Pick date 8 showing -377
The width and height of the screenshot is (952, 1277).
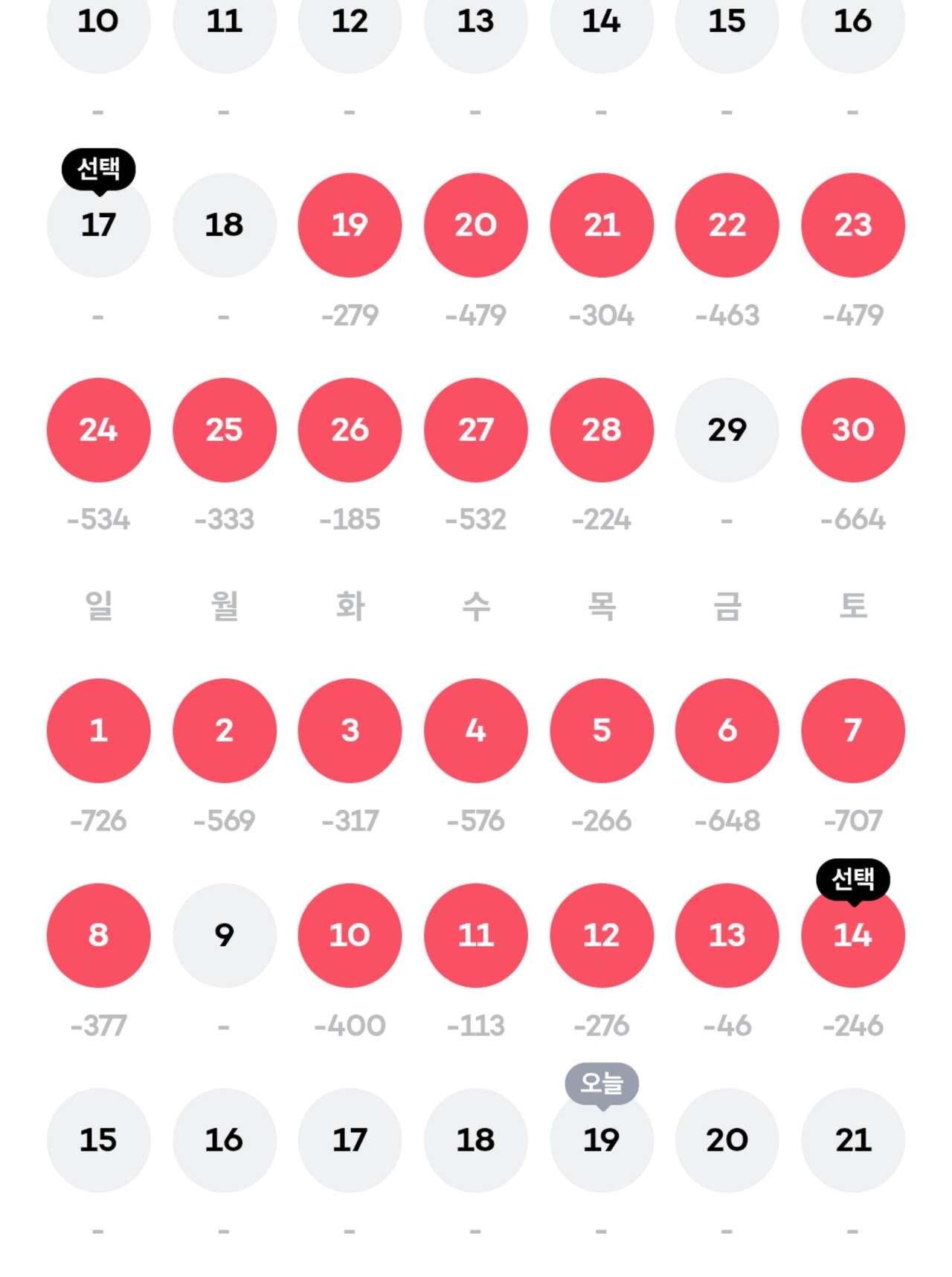[98, 935]
